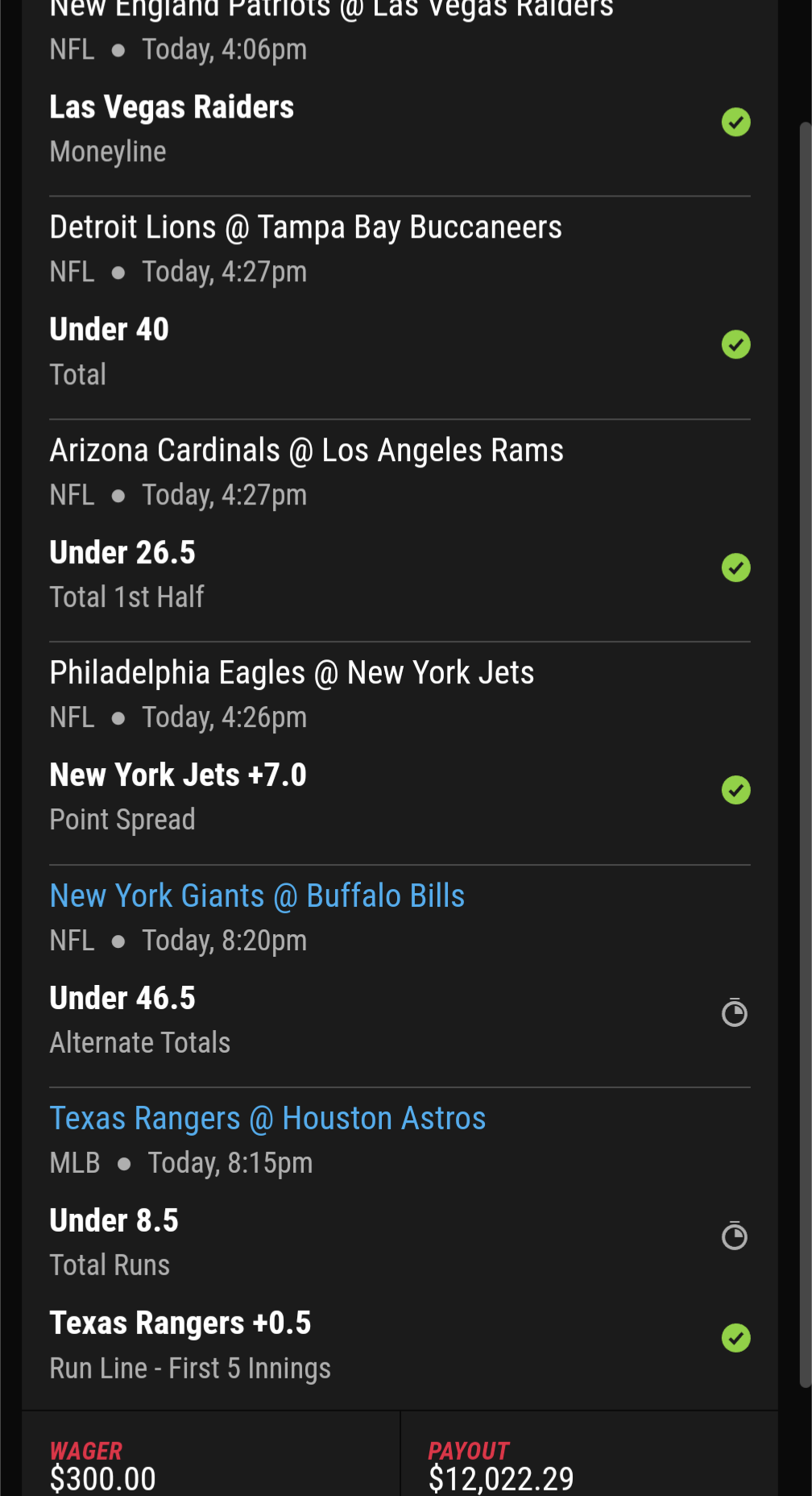Click the green checkmark beside Las Vegas Raiders Moneyline
The image size is (812, 1496).
coord(735,122)
